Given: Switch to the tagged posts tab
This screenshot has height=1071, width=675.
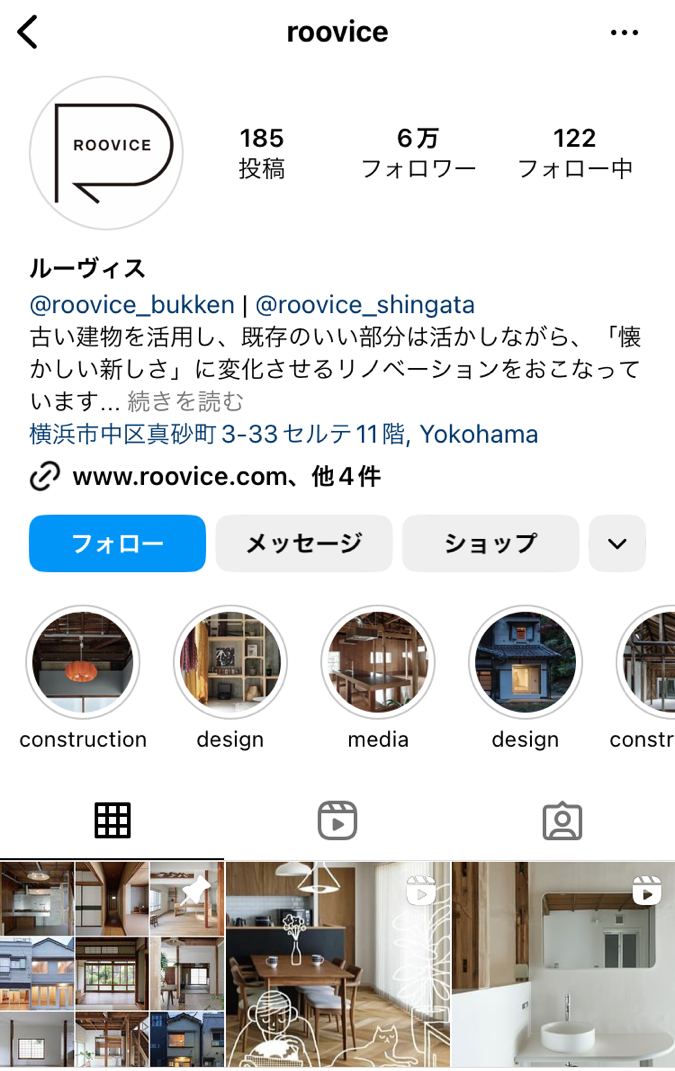Looking at the screenshot, I should 562,821.
